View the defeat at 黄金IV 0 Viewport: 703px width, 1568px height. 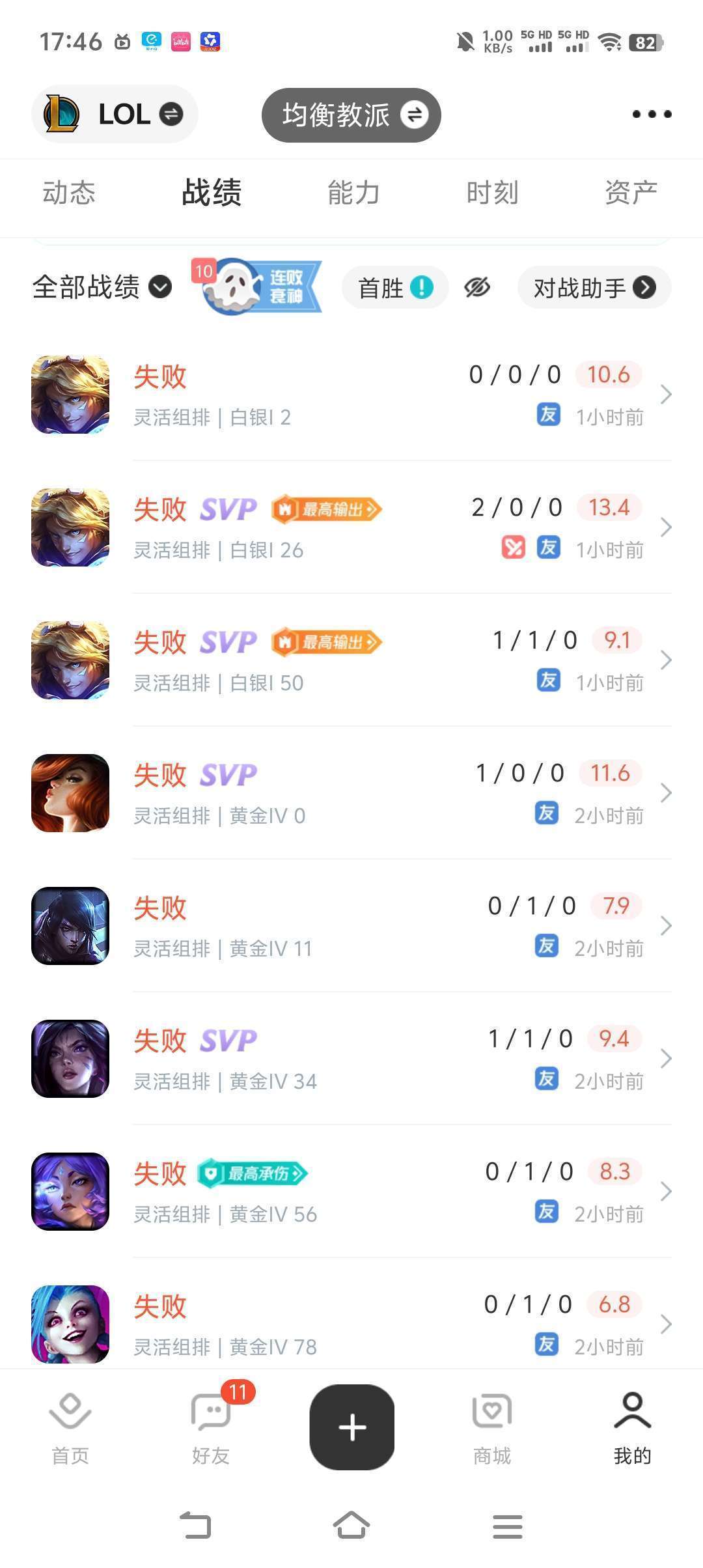tap(351, 793)
